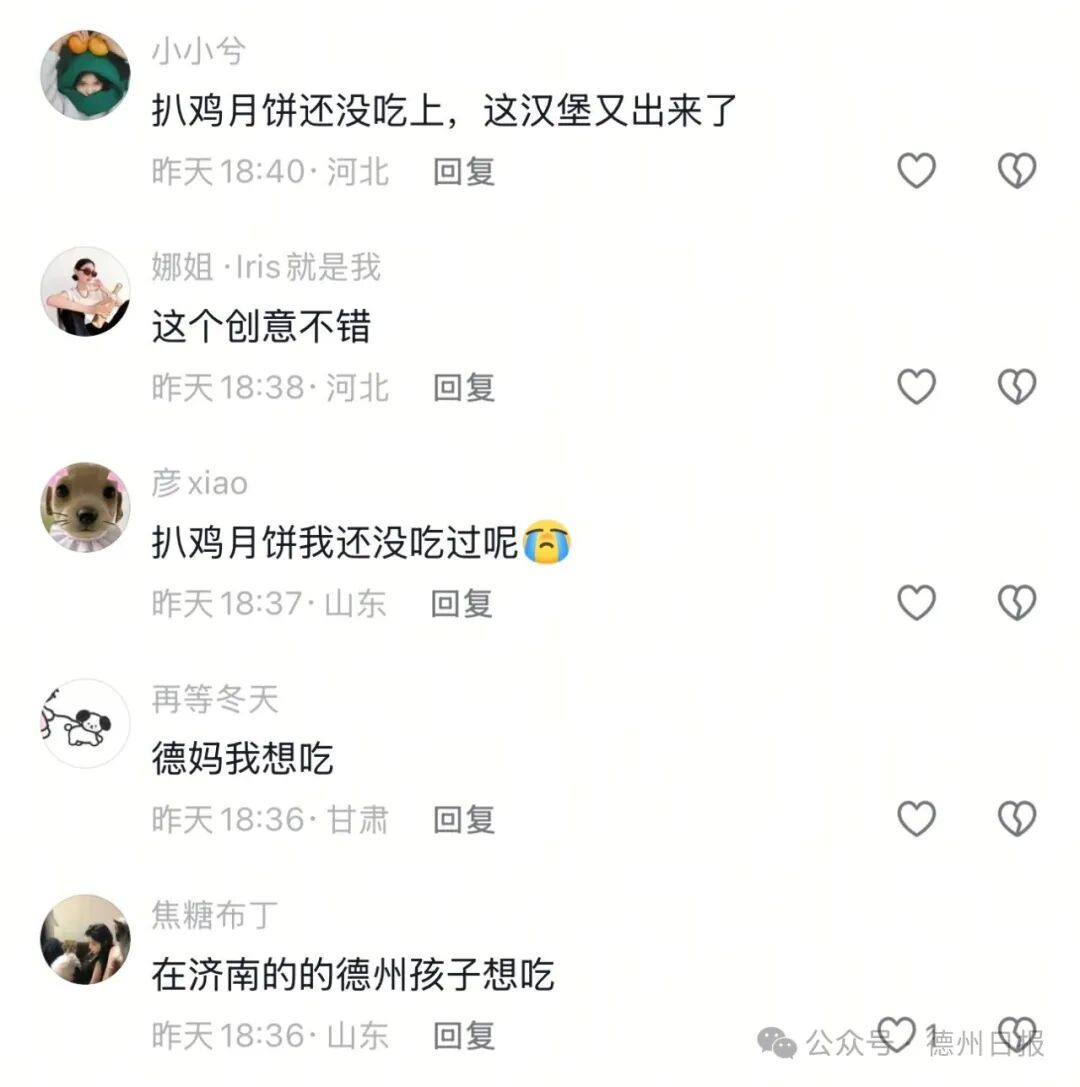Image resolution: width=1080 pixels, height=1087 pixels.
Task: Open 娜姐·Iris就是我's profile avatar
Action: [x=85, y=291]
